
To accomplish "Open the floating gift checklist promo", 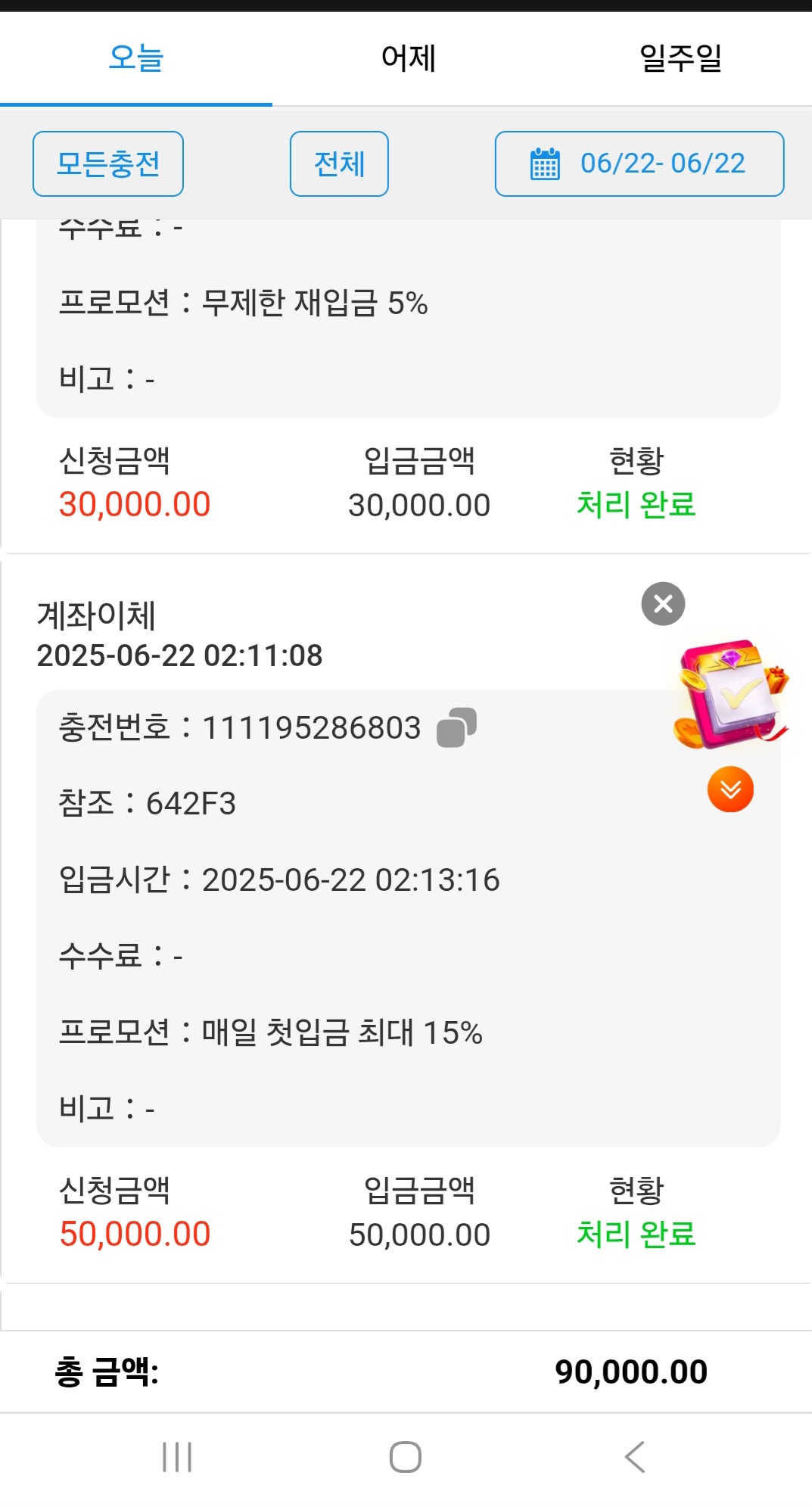I will 730,695.
